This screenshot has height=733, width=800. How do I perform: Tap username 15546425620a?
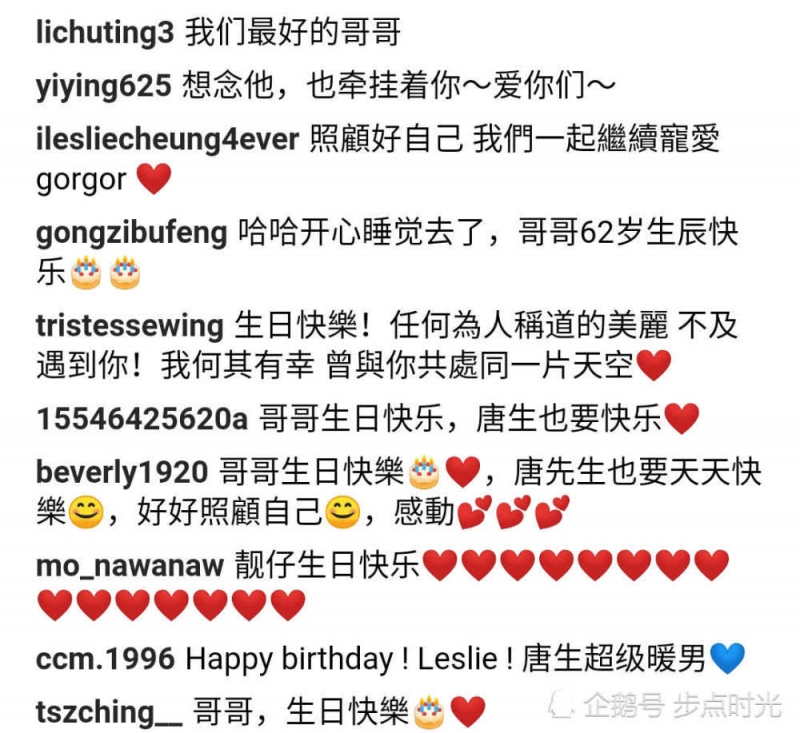pyautogui.click(x=141, y=419)
